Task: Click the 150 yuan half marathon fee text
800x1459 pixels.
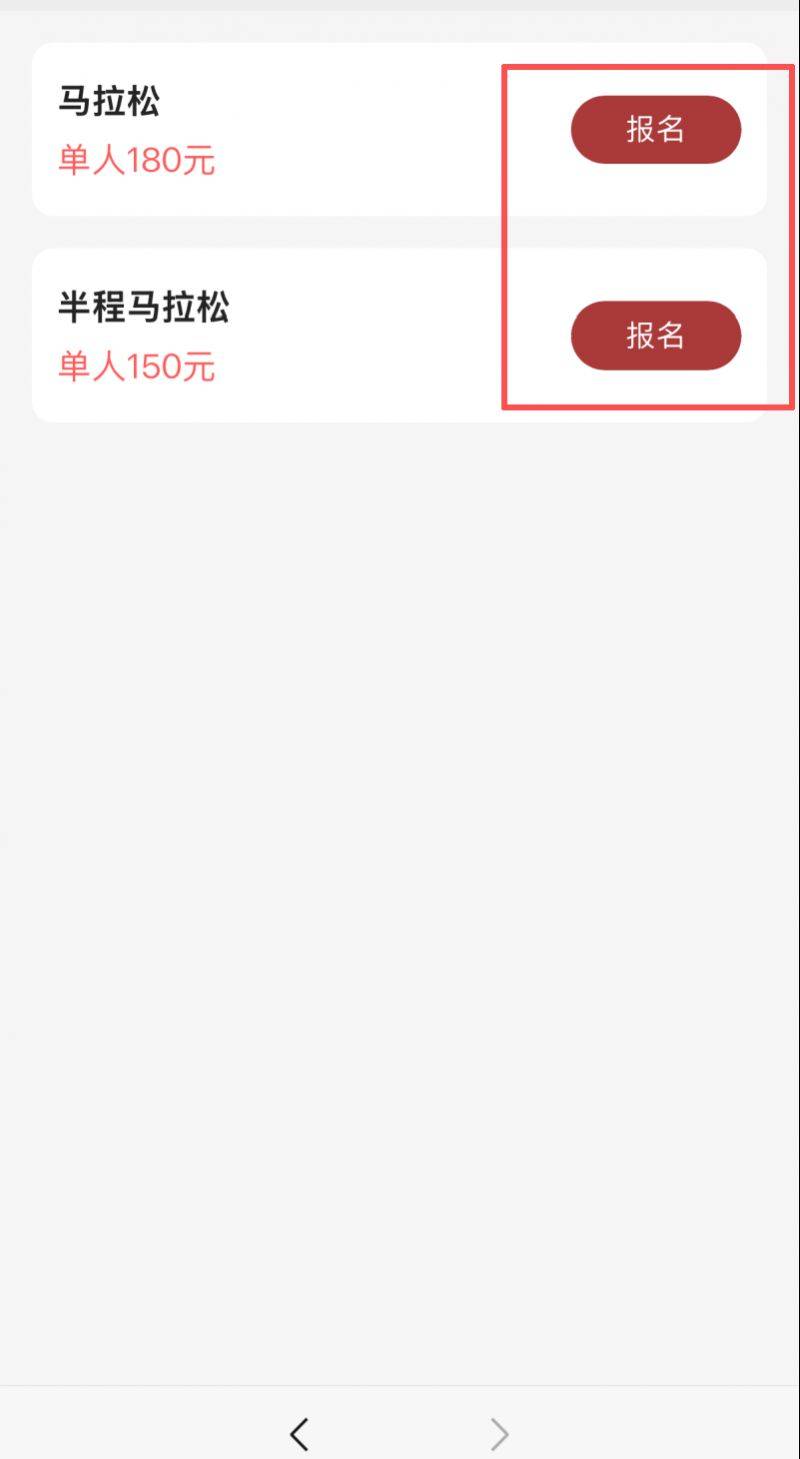Action: 135,368
